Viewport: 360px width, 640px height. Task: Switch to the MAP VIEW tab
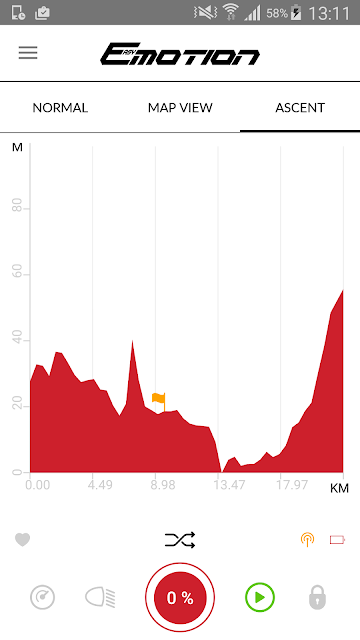180,108
